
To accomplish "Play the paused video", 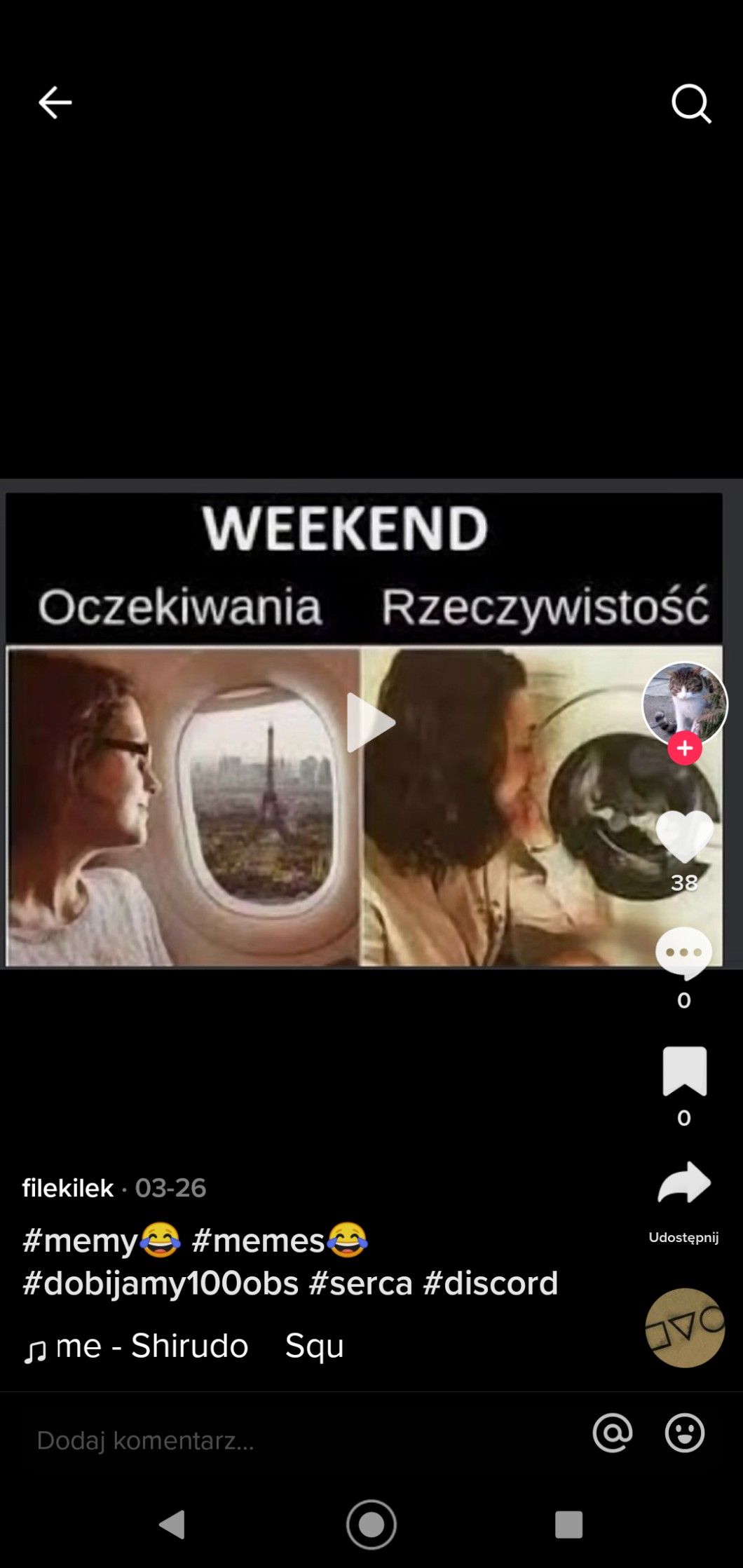I will click(371, 723).
